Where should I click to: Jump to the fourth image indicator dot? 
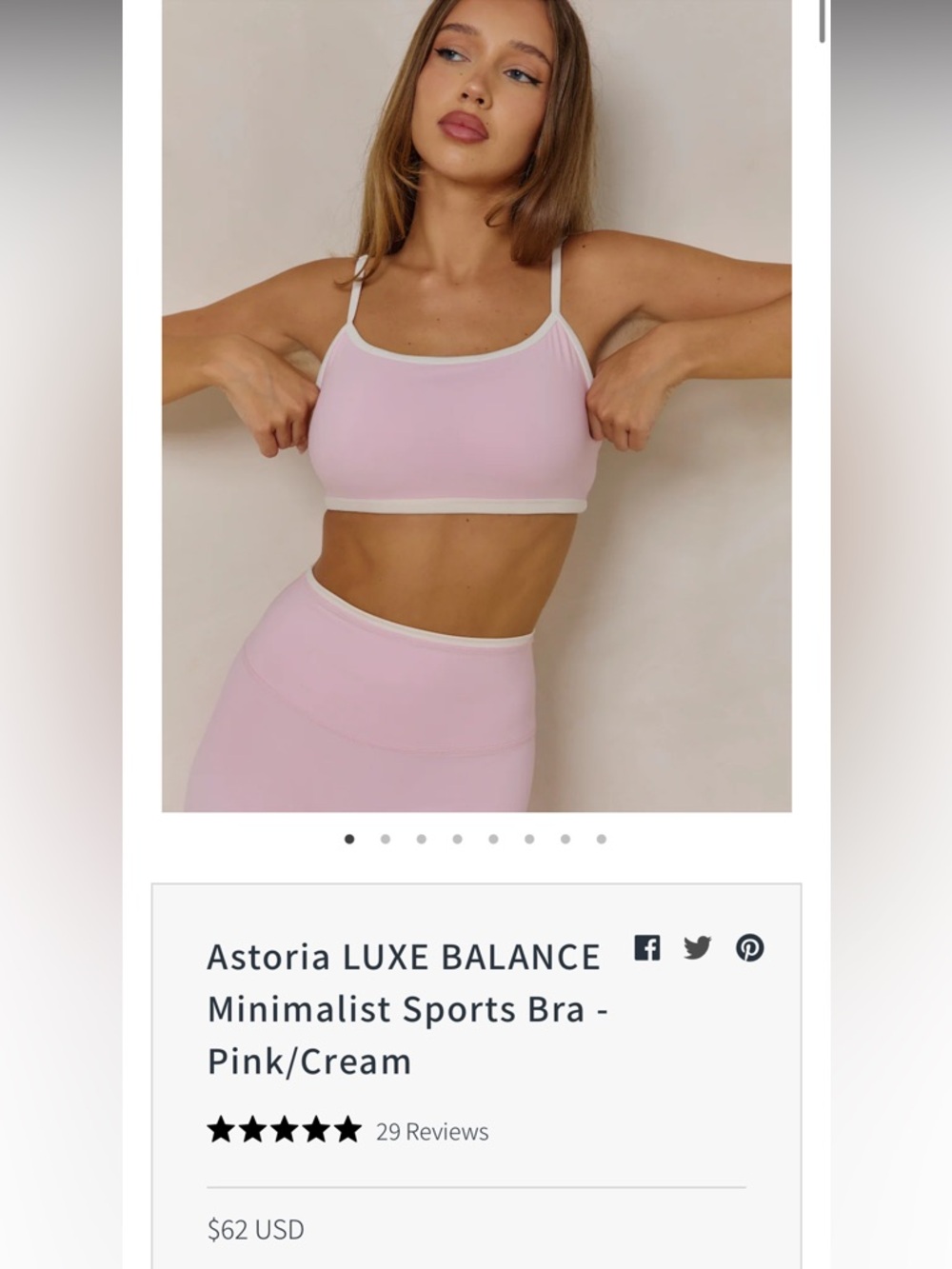click(x=457, y=839)
